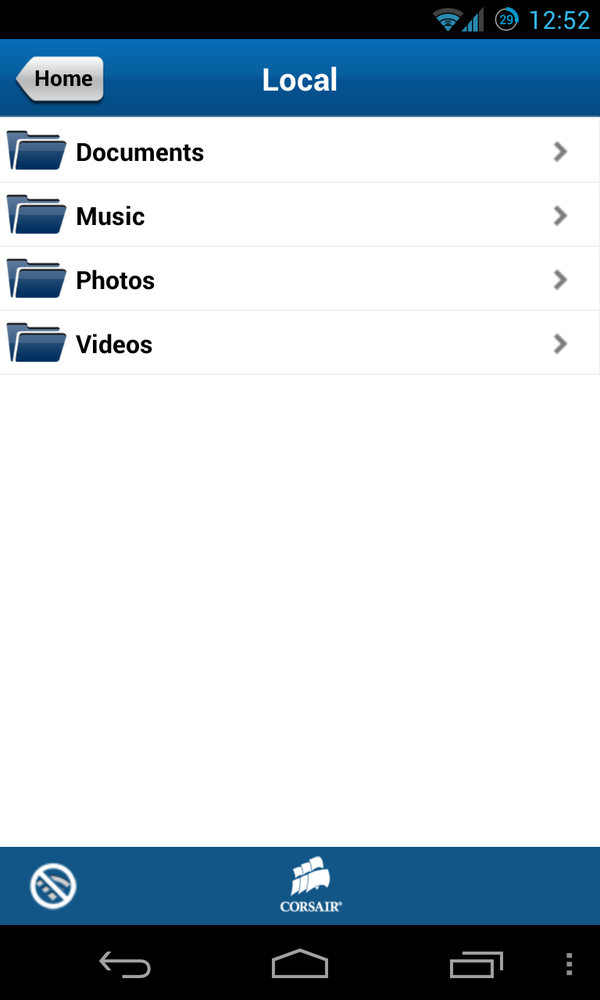Tap the disconnected drive icon in bottom bar
The width and height of the screenshot is (600, 1000).
[53, 886]
